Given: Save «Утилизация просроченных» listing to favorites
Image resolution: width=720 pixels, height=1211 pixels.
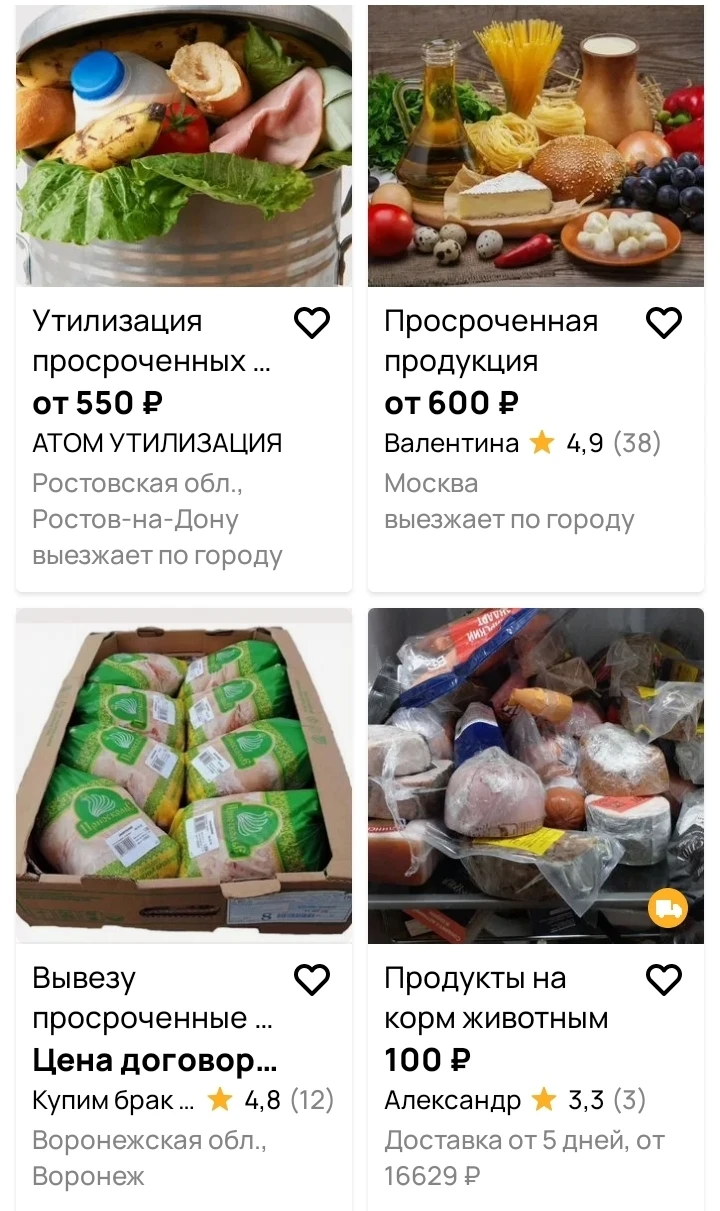Looking at the screenshot, I should [312, 323].
